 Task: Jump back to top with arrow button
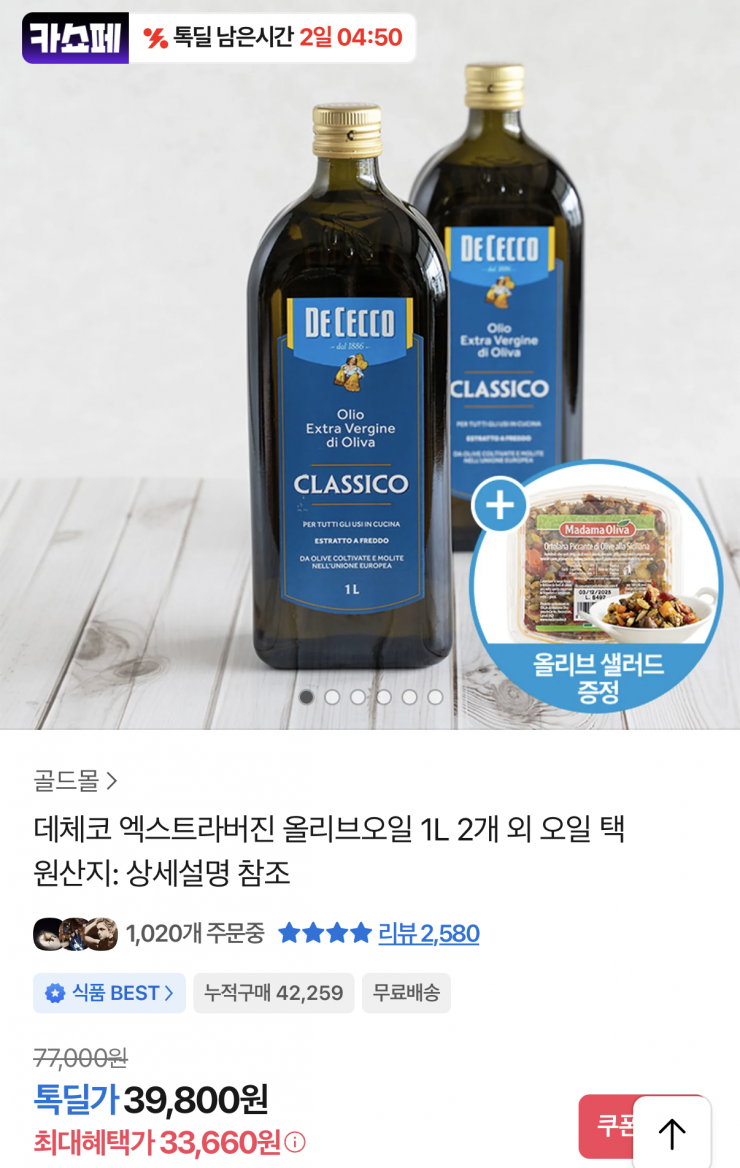coord(672,1133)
